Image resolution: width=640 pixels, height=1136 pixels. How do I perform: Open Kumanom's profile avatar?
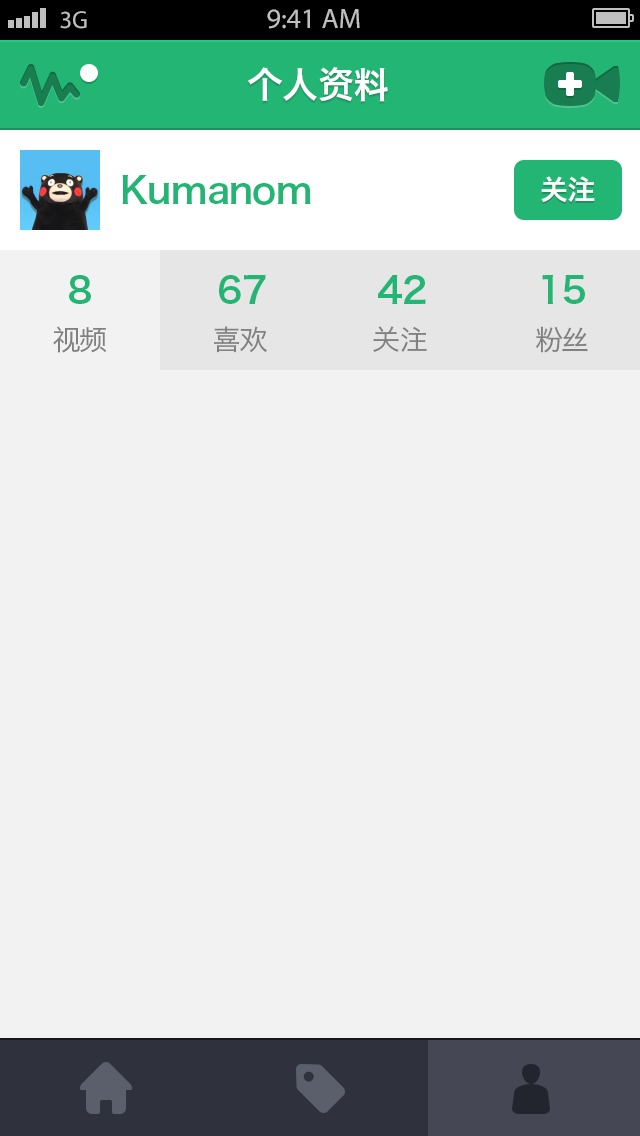60,190
